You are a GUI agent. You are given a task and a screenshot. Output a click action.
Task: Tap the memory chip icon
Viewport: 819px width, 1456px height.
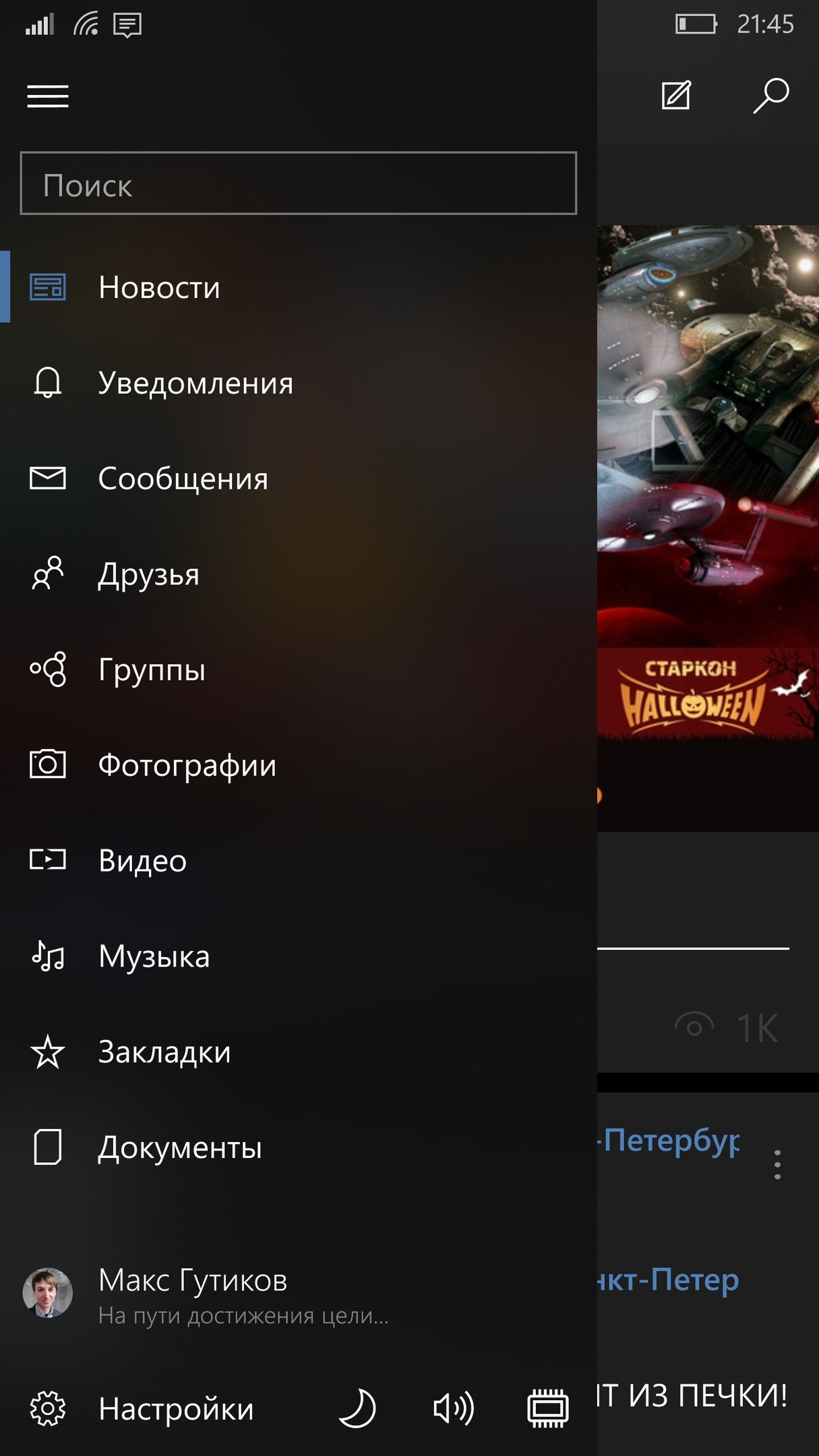[x=547, y=1409]
